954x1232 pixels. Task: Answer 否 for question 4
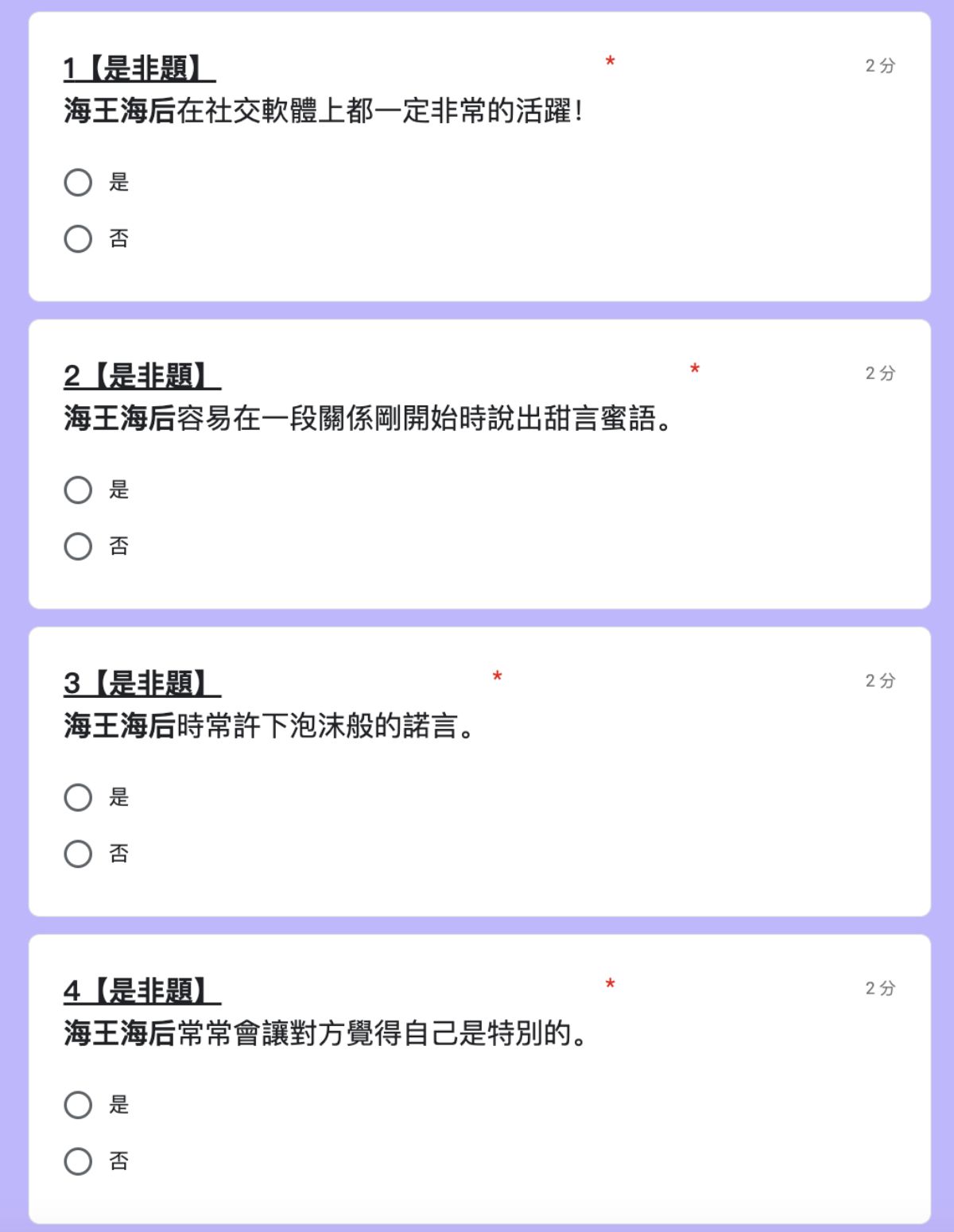[x=78, y=1161]
